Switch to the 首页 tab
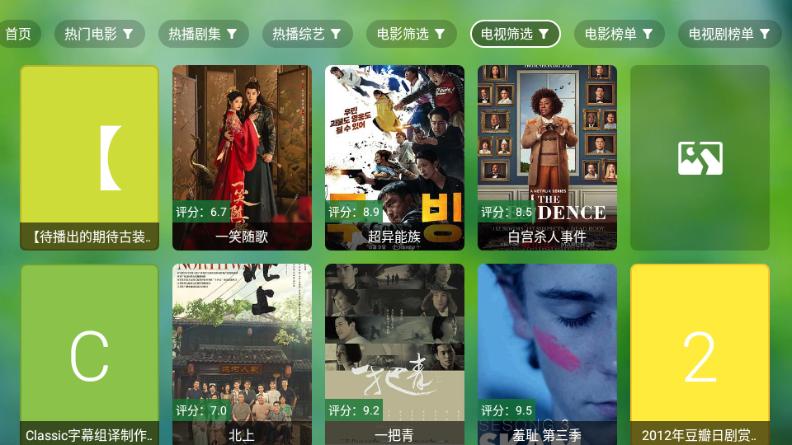 pos(17,34)
